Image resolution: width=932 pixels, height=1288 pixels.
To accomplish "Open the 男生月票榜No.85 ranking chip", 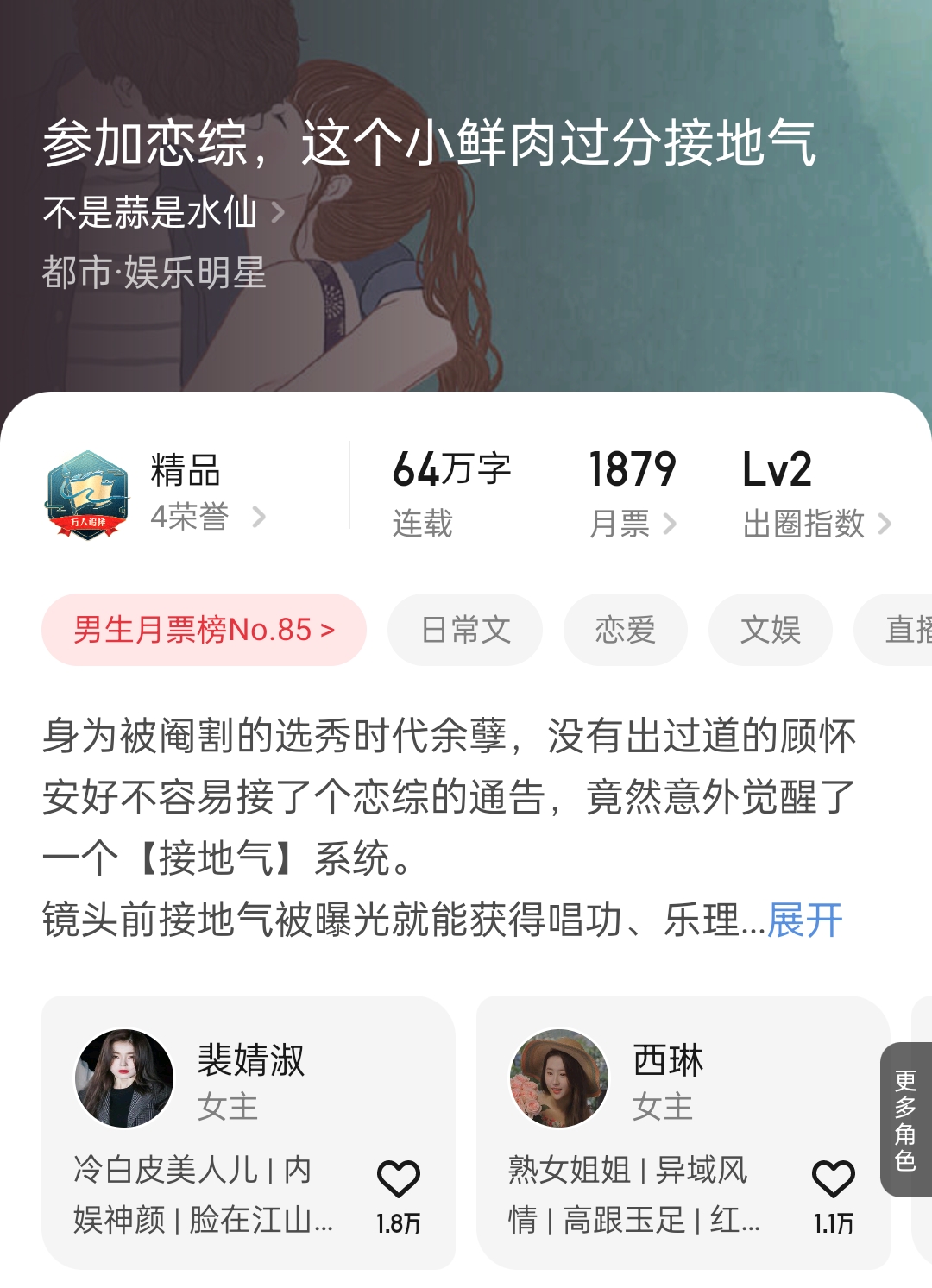I will (x=204, y=630).
